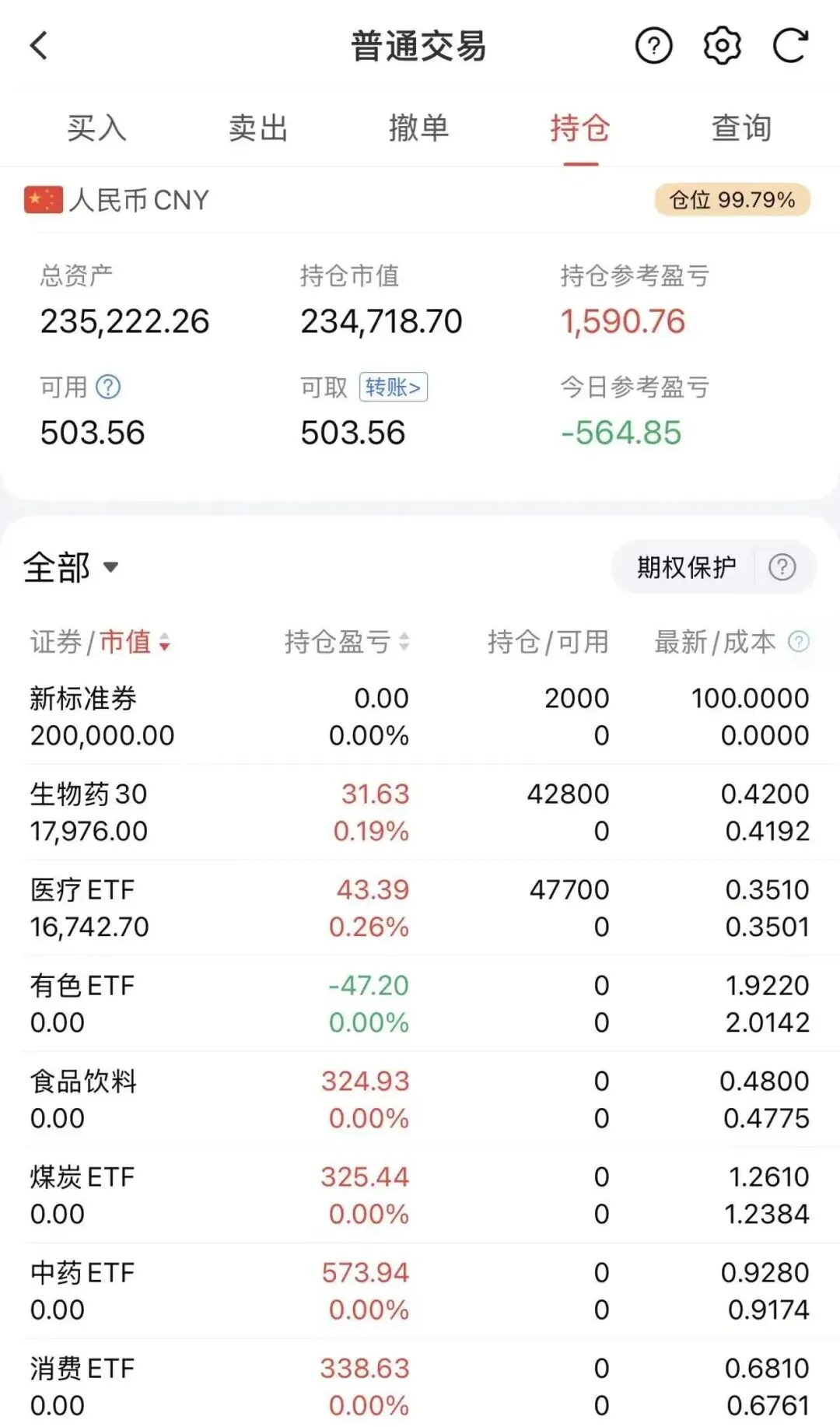
Task: Sort holdings by 市值
Action: pos(135,642)
